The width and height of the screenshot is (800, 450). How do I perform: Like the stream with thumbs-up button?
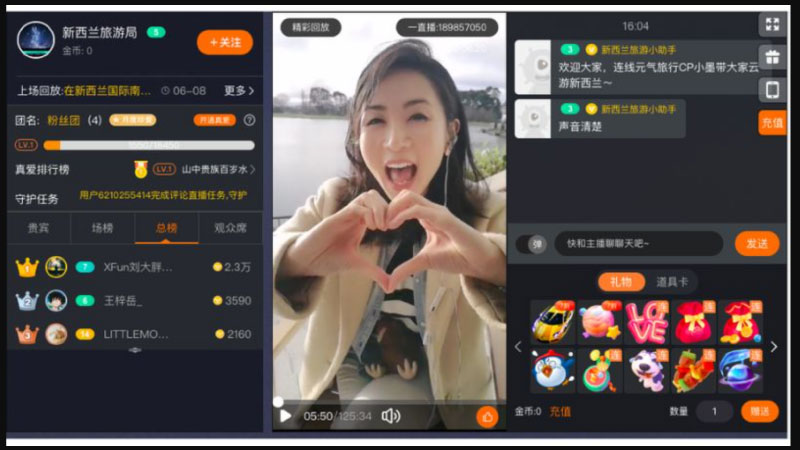coord(487,416)
